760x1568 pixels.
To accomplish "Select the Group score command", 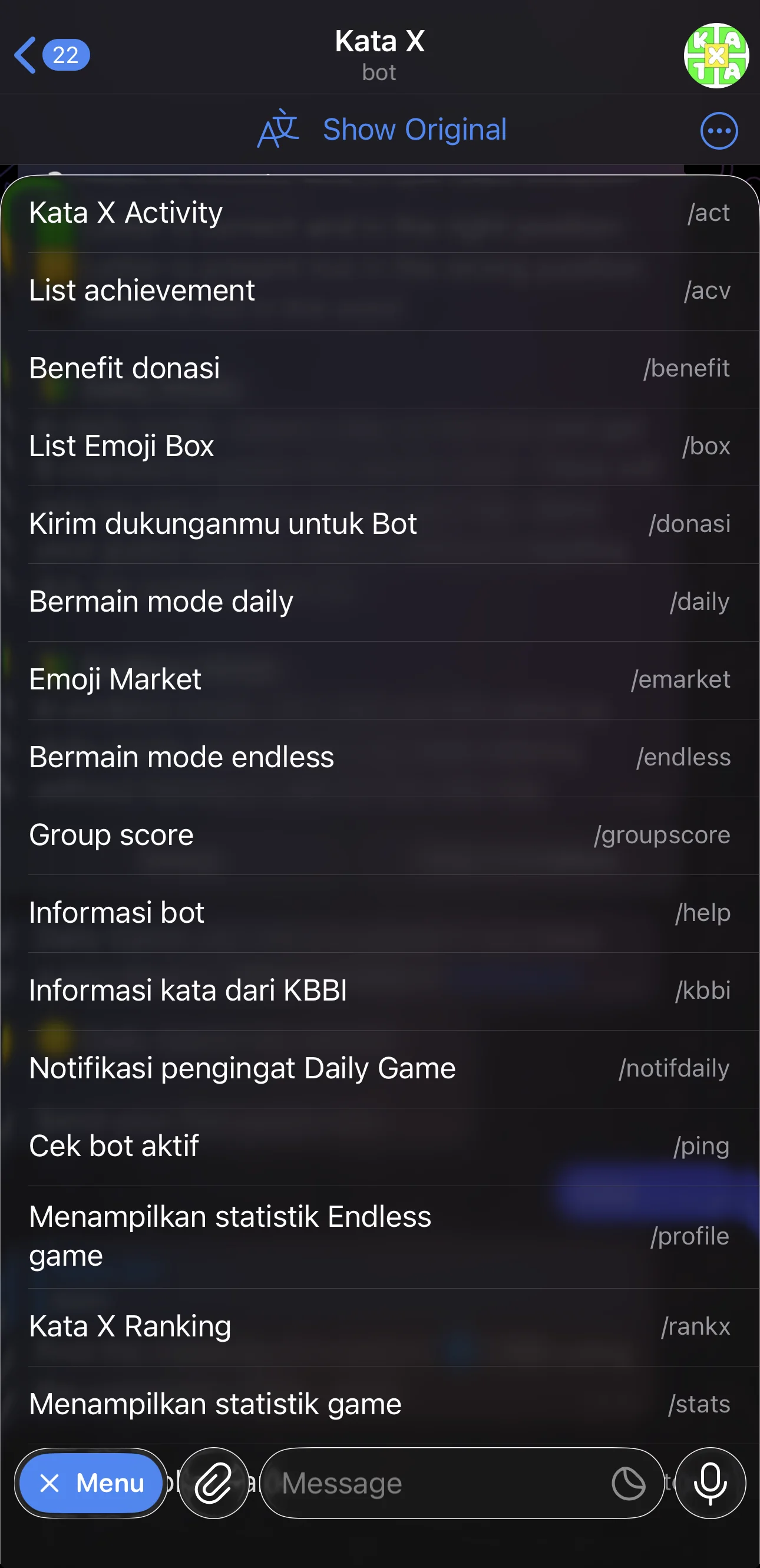I will click(379, 836).
